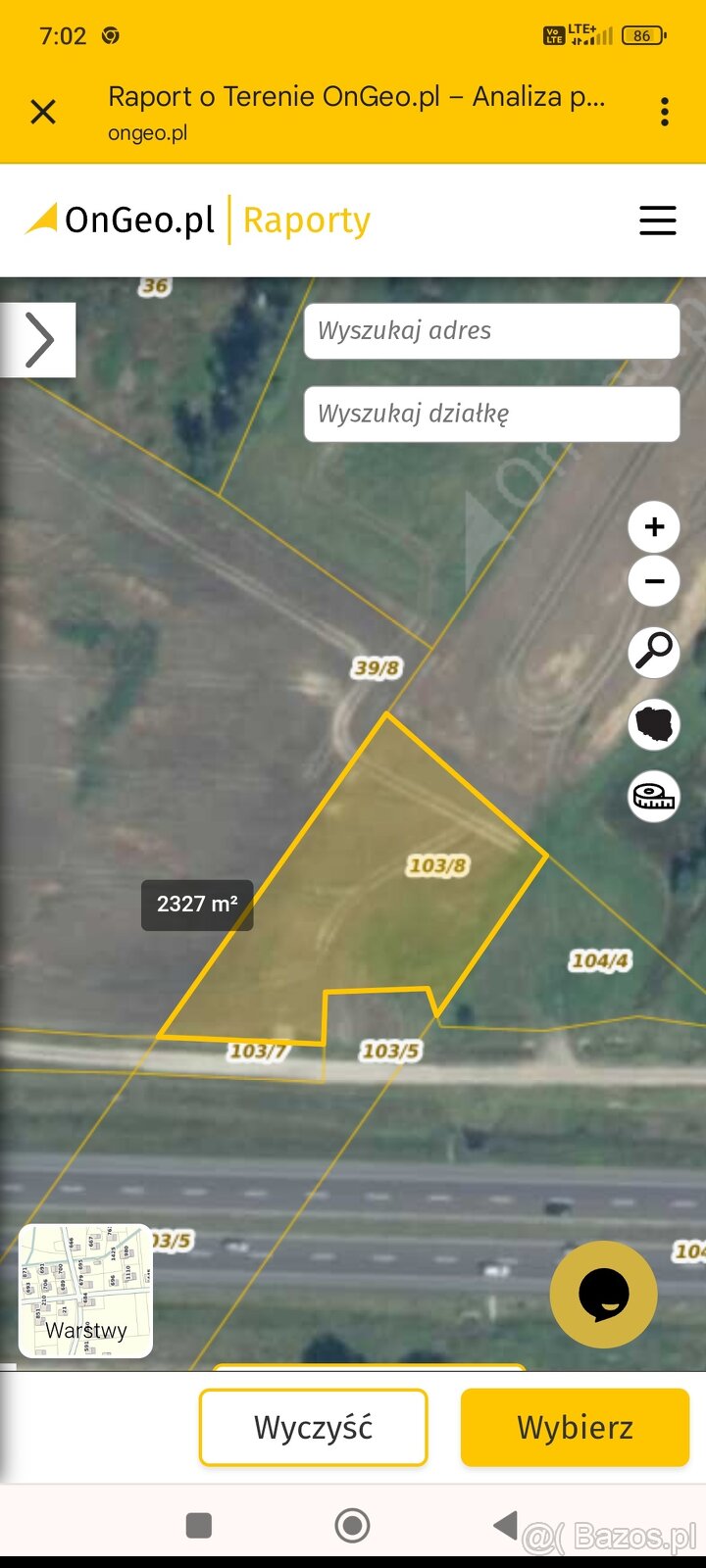Show the whole Poland map view

pyautogui.click(x=654, y=725)
